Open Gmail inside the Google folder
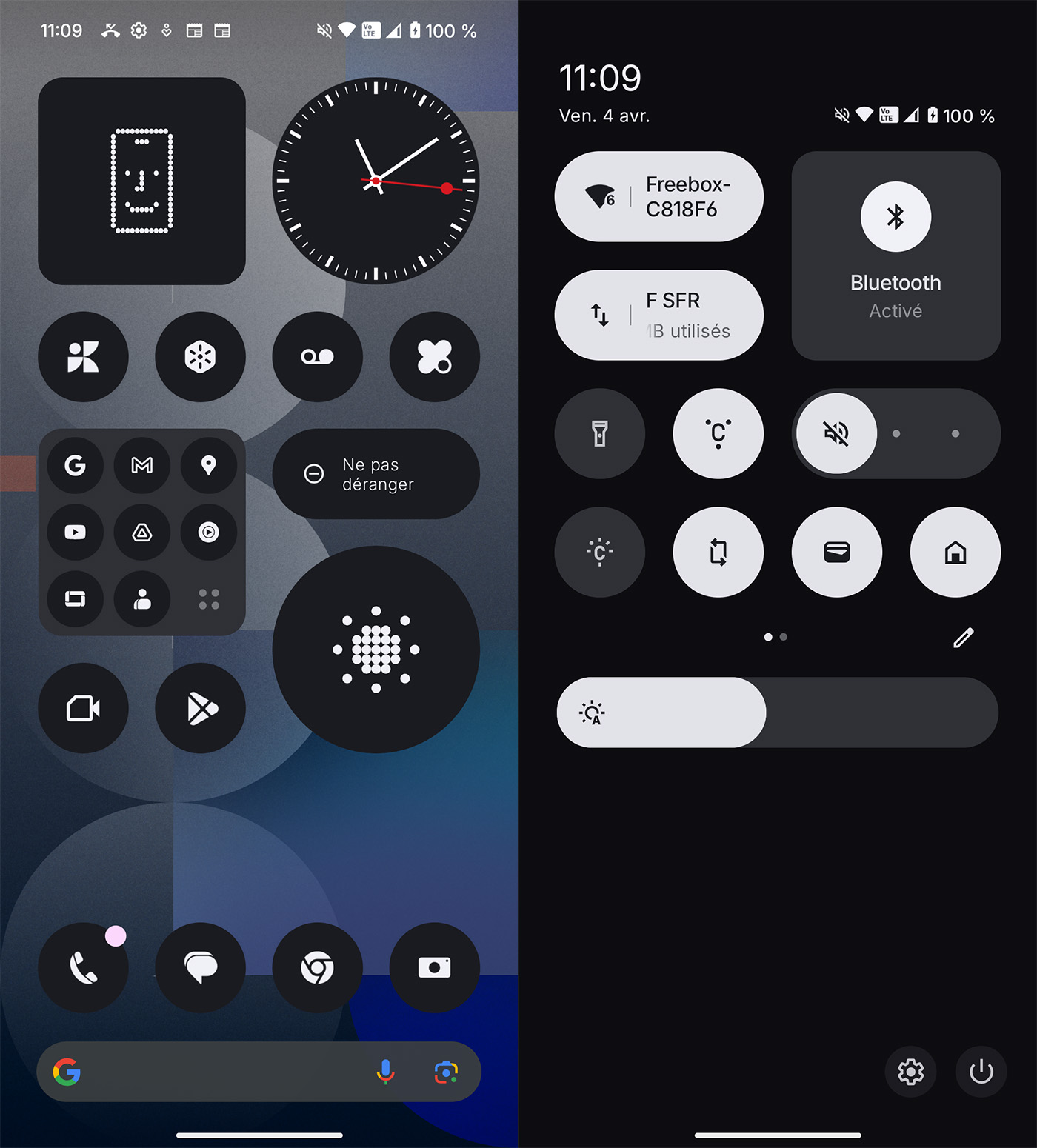The image size is (1037, 1148). (141, 465)
